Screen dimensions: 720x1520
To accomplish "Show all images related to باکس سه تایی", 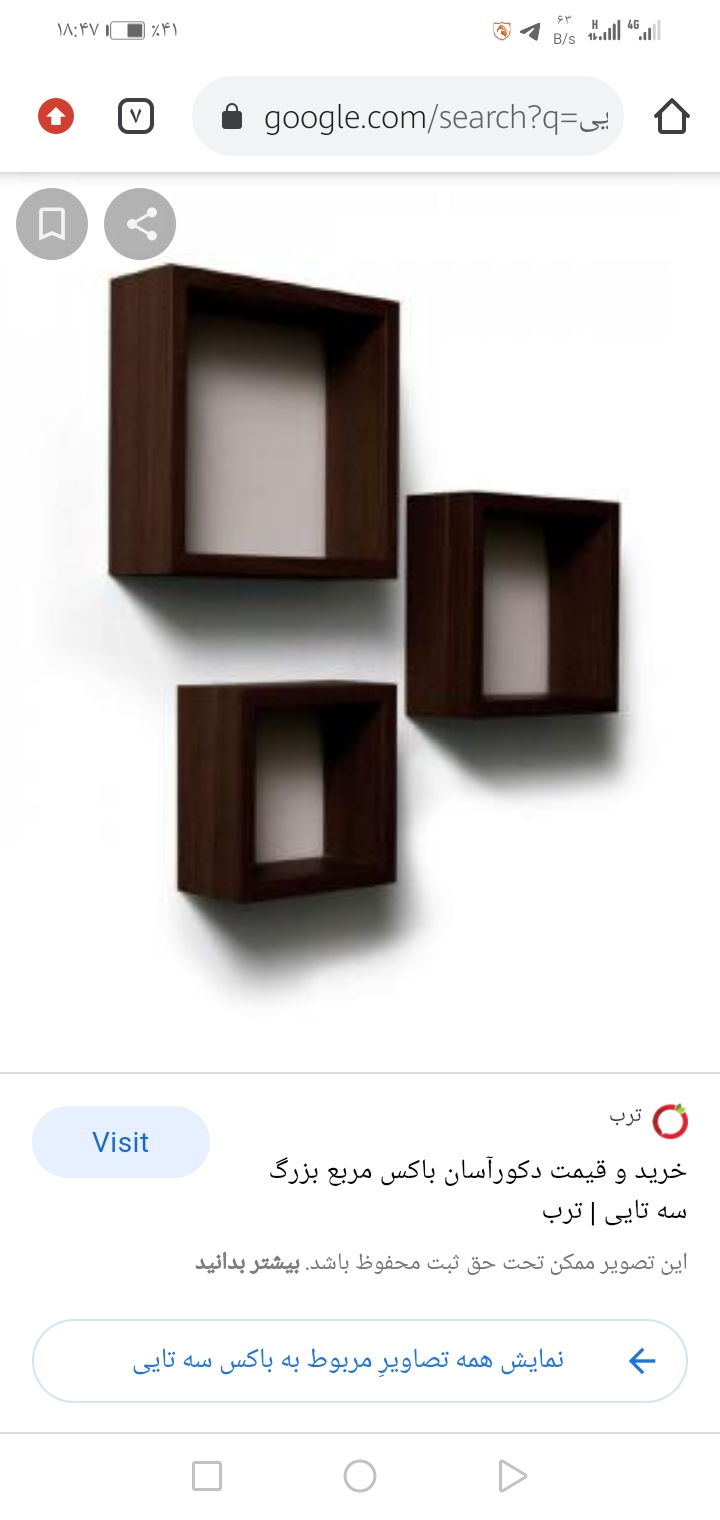I will click(360, 1360).
